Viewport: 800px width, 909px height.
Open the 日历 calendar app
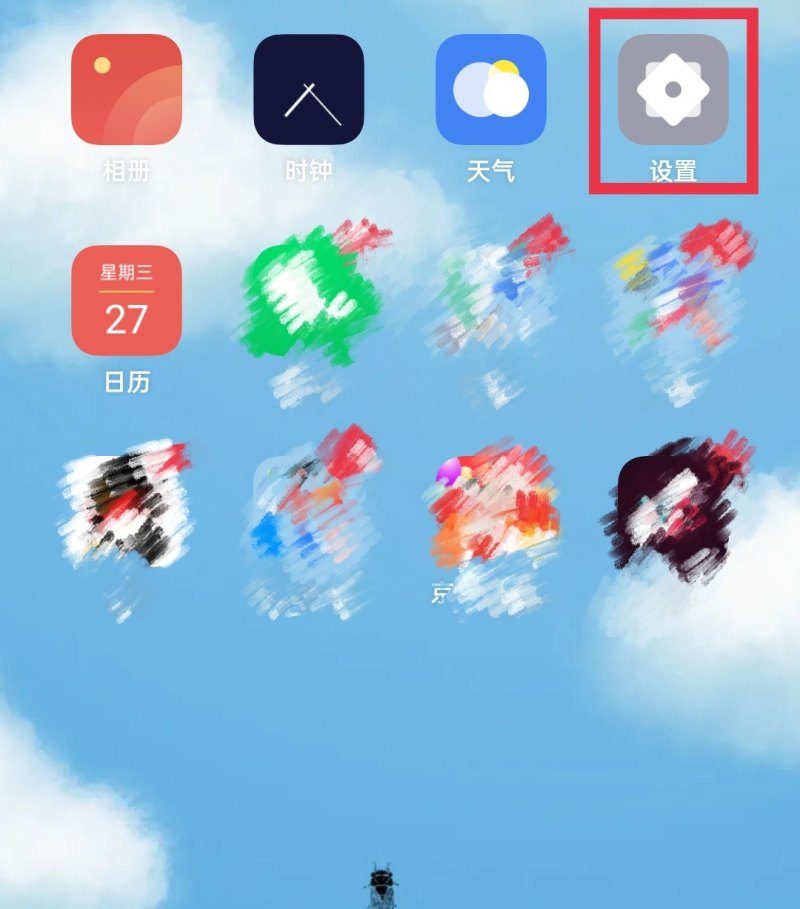click(x=126, y=301)
